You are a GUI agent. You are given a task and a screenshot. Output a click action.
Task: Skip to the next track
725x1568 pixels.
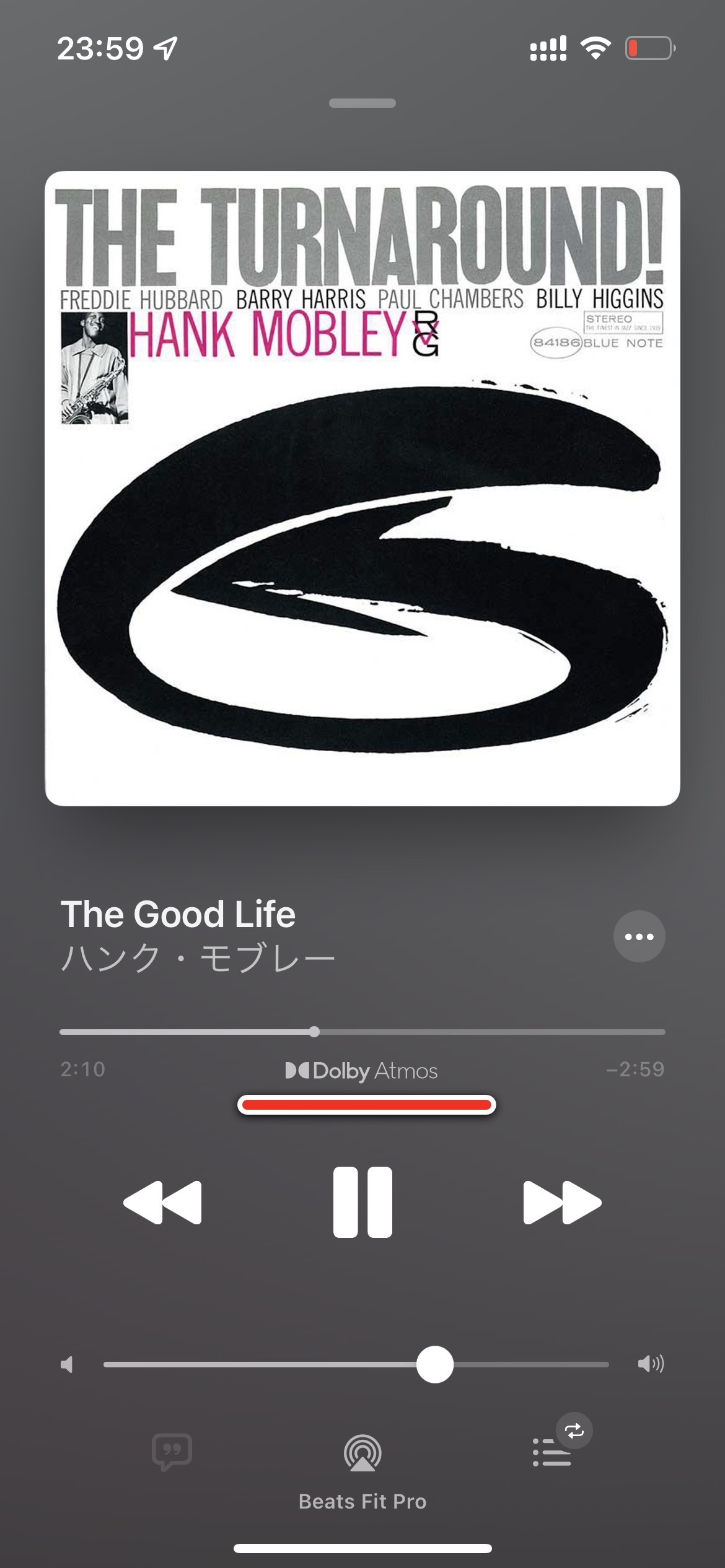click(562, 1202)
